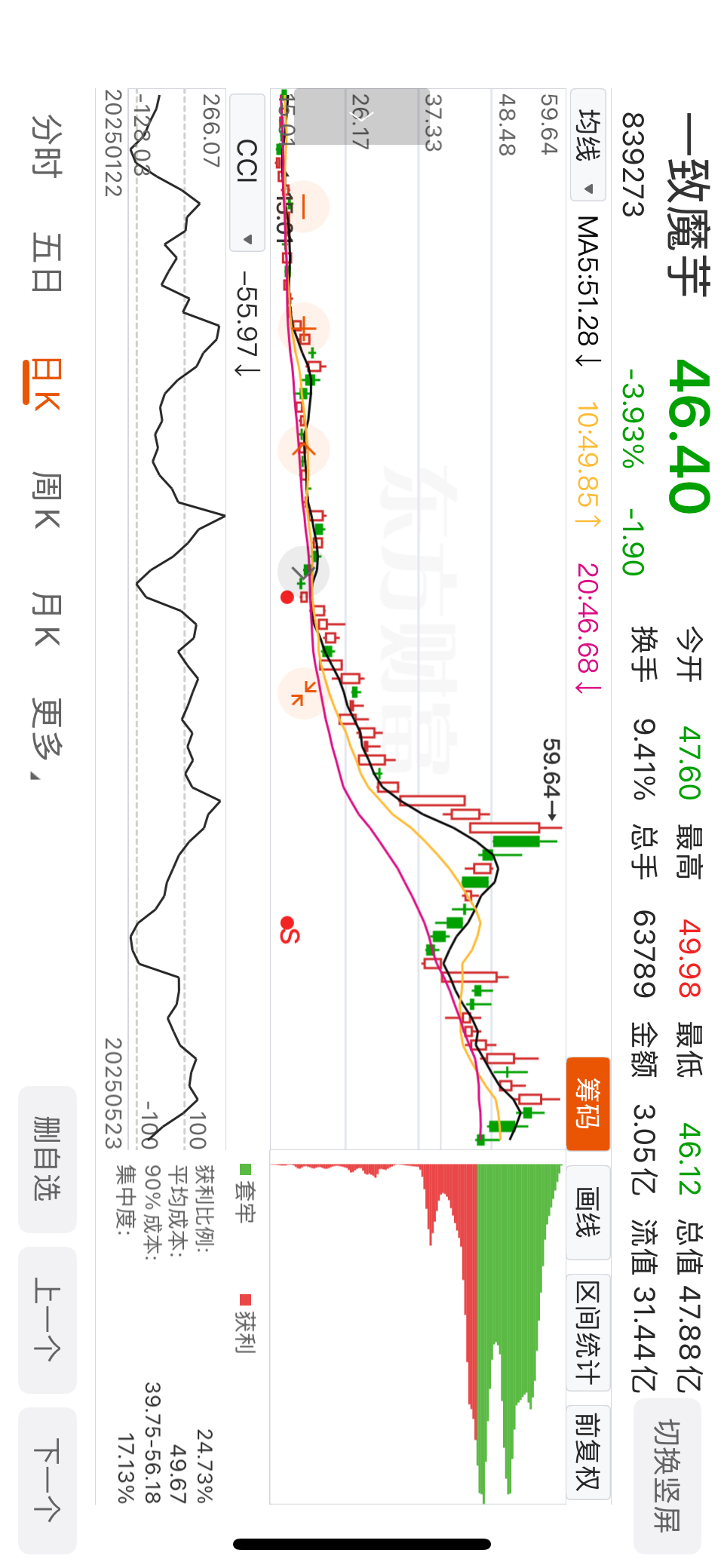Switch to portrait view with 切换竖屏
724x1568 pixels.
(667, 1476)
